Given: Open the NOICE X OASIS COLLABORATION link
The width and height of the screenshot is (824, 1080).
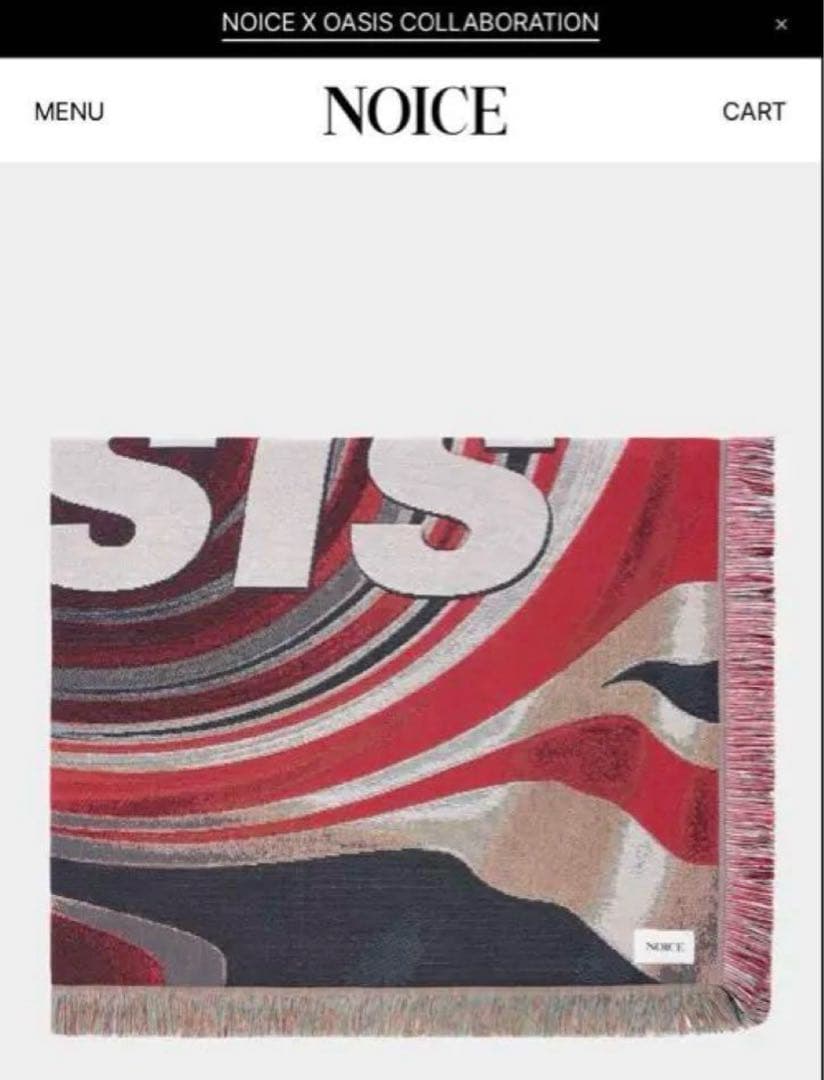Looking at the screenshot, I should point(410,22).
